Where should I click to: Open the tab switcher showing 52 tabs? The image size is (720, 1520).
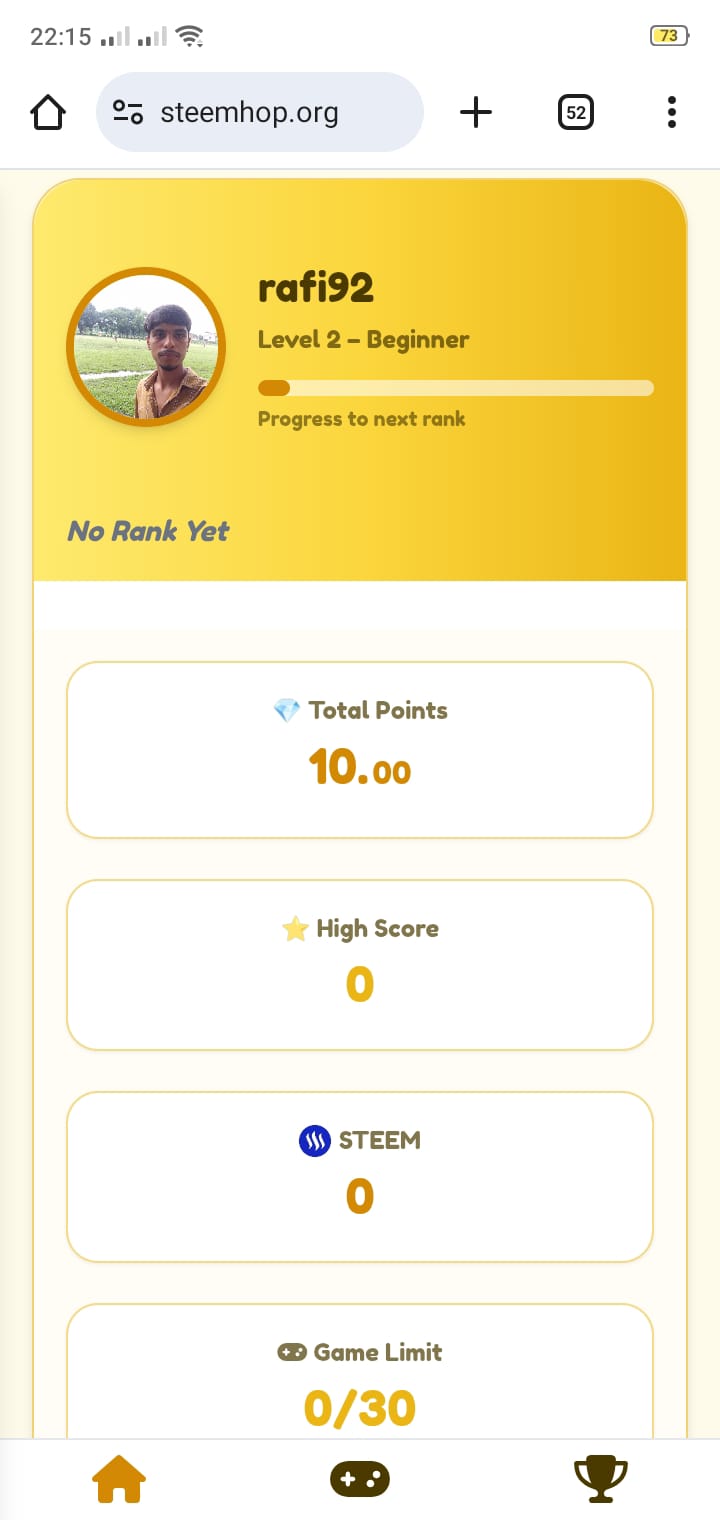pos(576,112)
